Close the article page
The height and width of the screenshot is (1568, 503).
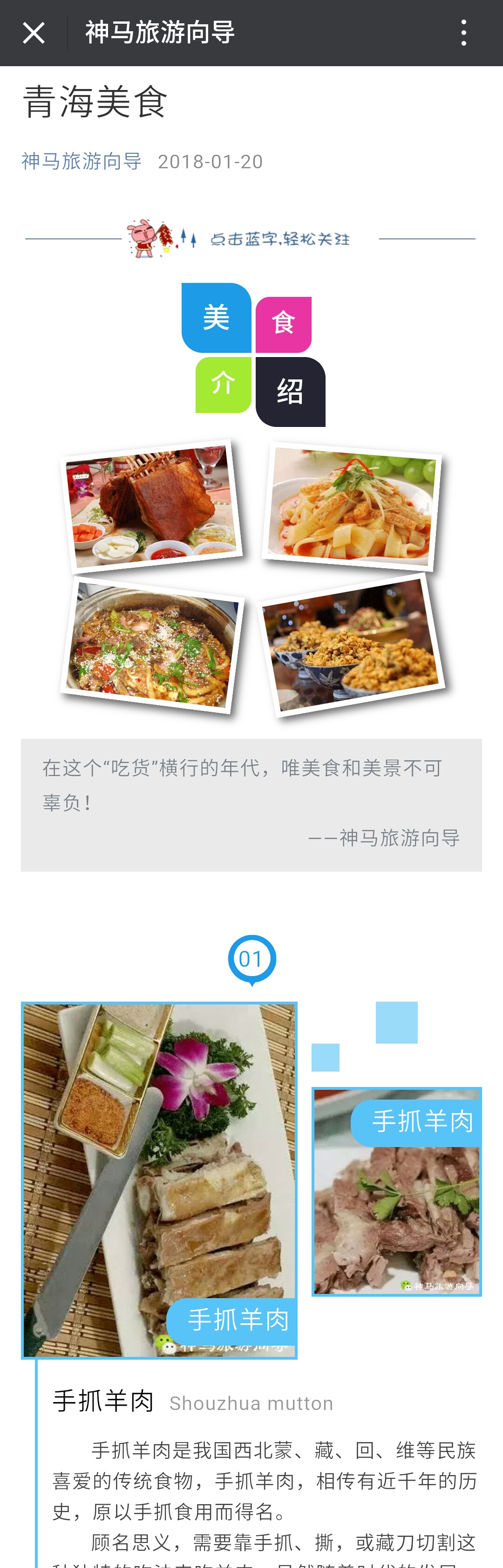coord(34,33)
